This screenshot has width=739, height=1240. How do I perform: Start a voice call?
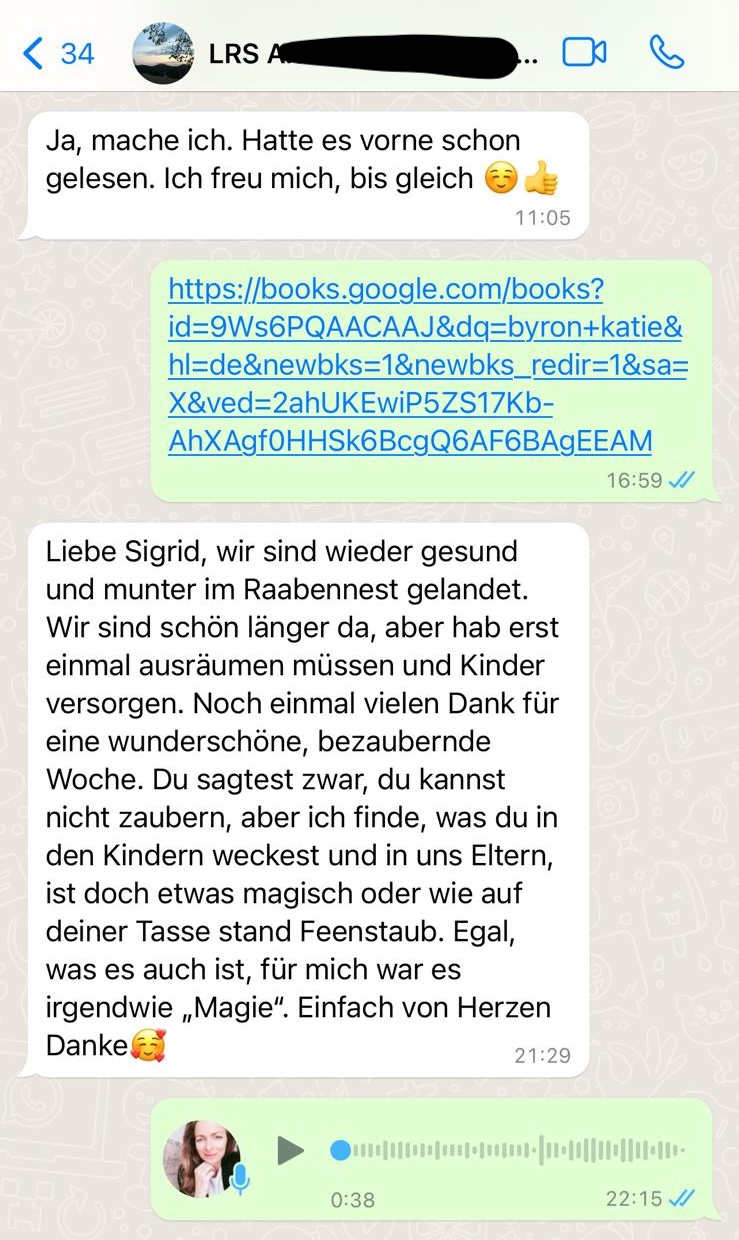[x=667, y=52]
